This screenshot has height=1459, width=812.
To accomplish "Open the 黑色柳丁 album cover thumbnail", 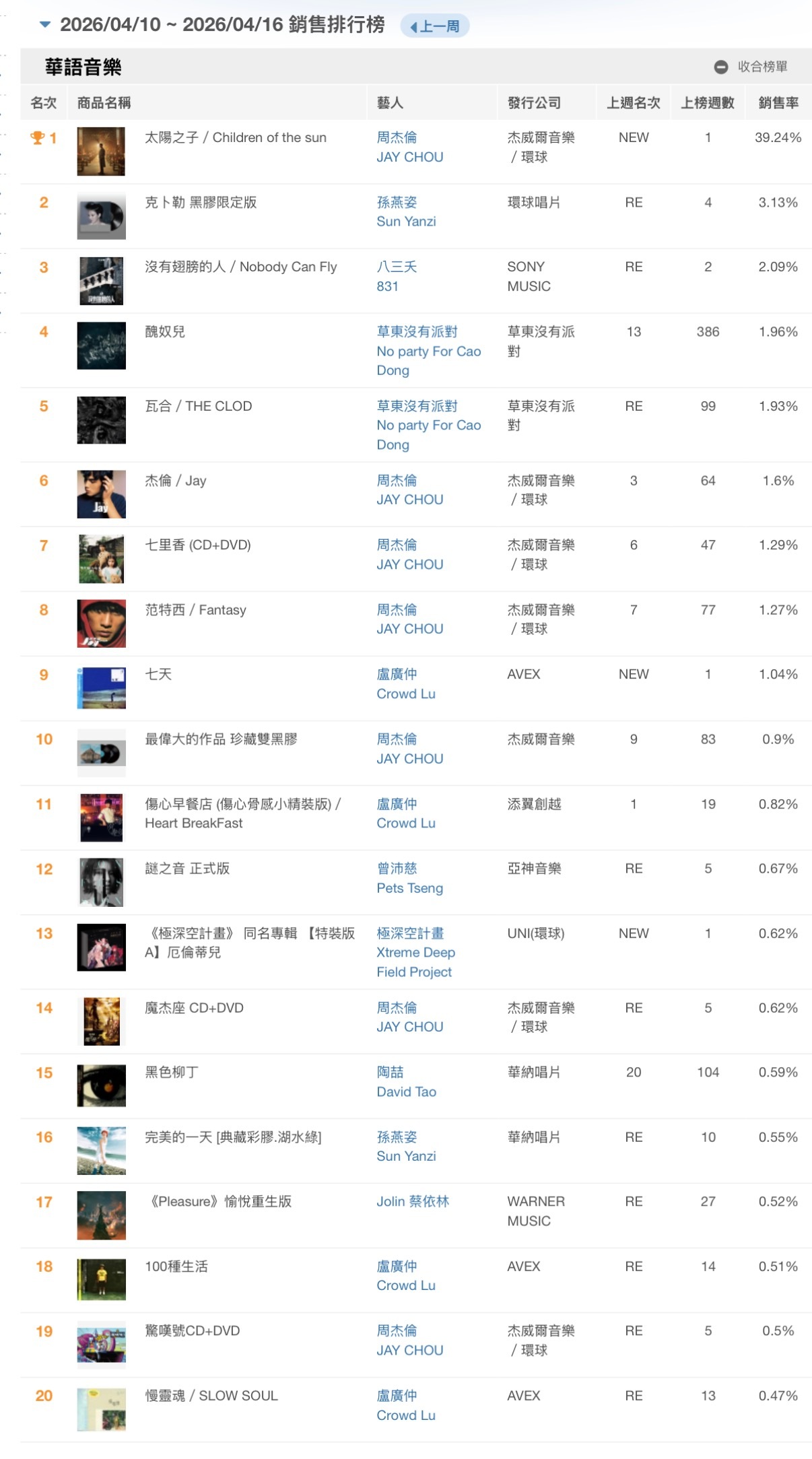I will [x=101, y=1085].
